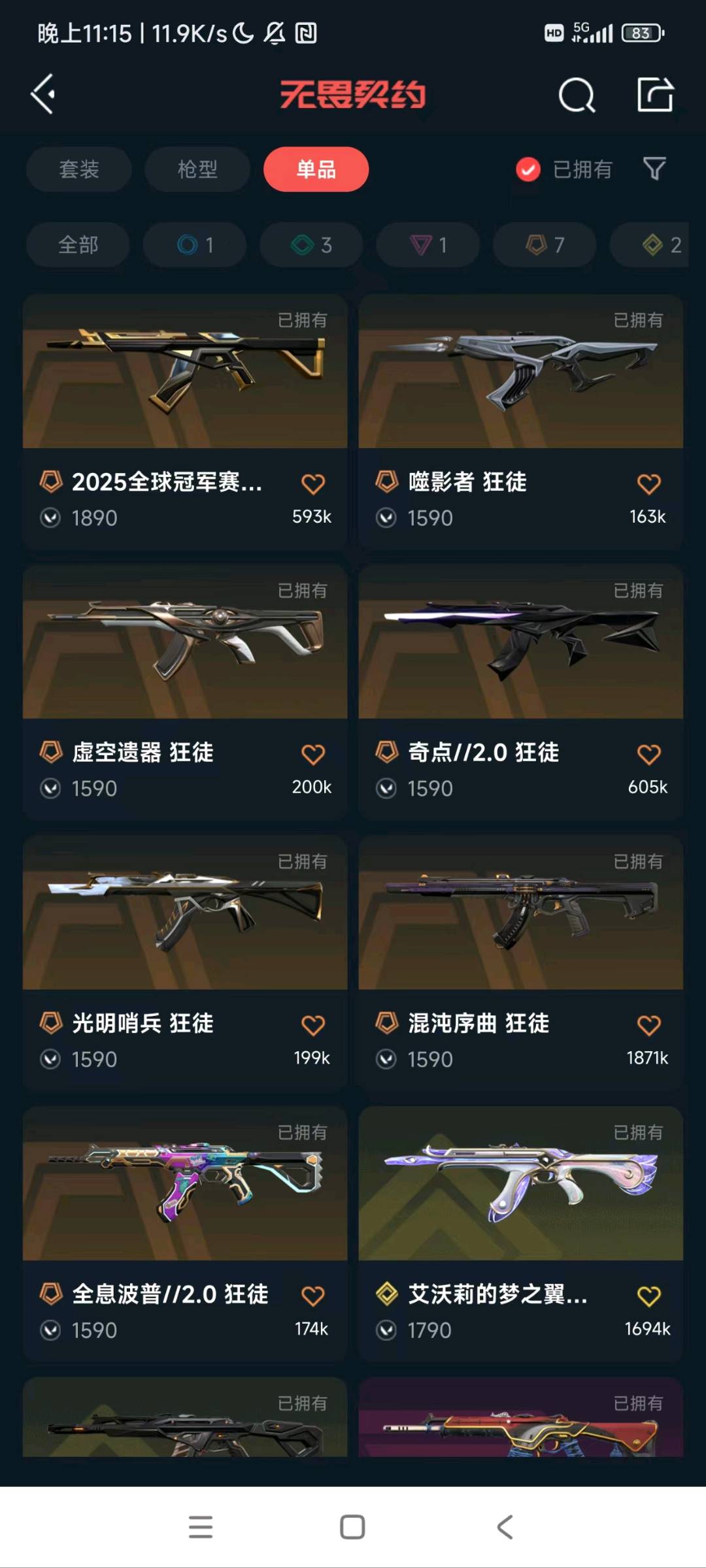Switch to the 套装 tab

click(79, 169)
